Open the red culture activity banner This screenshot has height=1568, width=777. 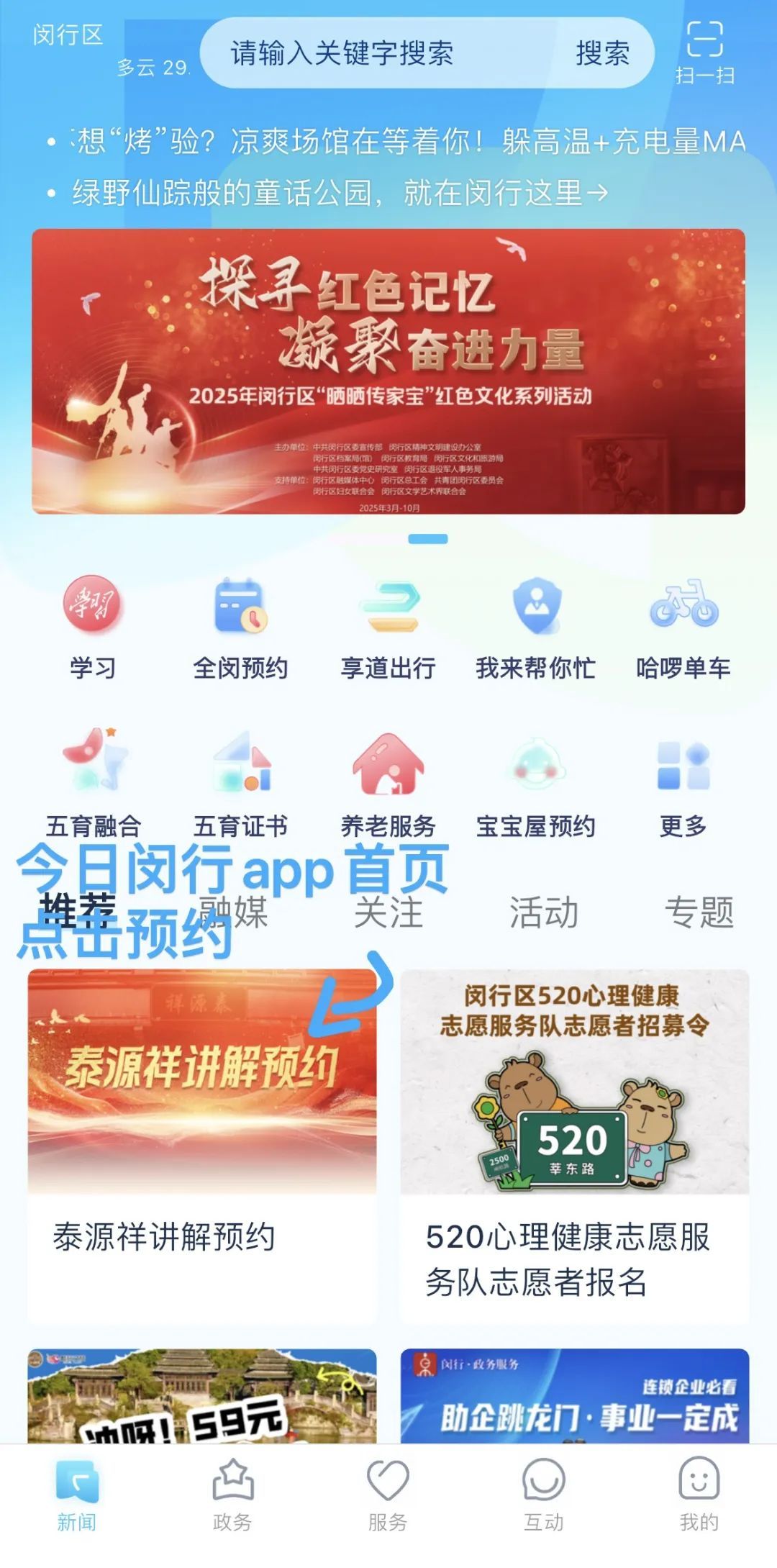(388, 371)
